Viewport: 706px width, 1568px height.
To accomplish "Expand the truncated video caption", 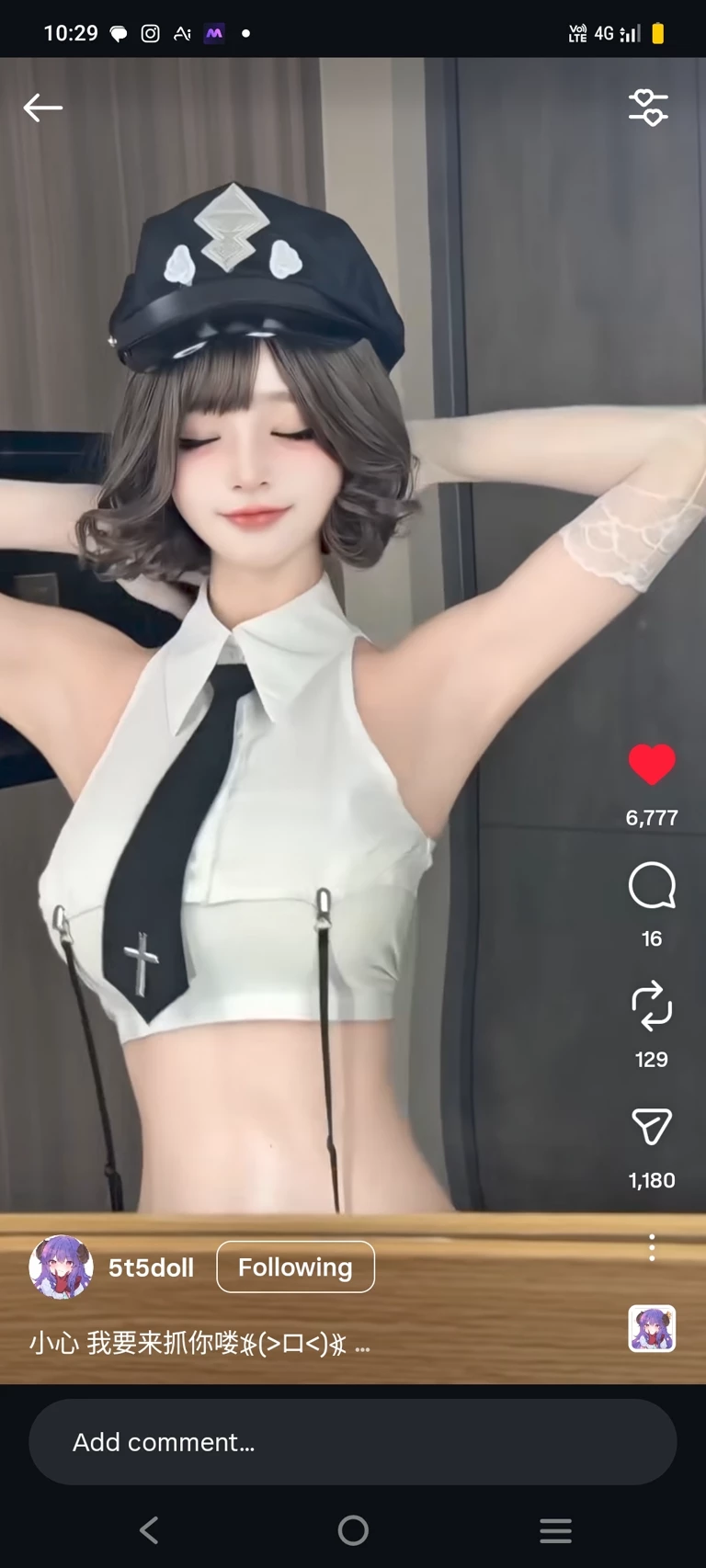I will click(362, 1346).
